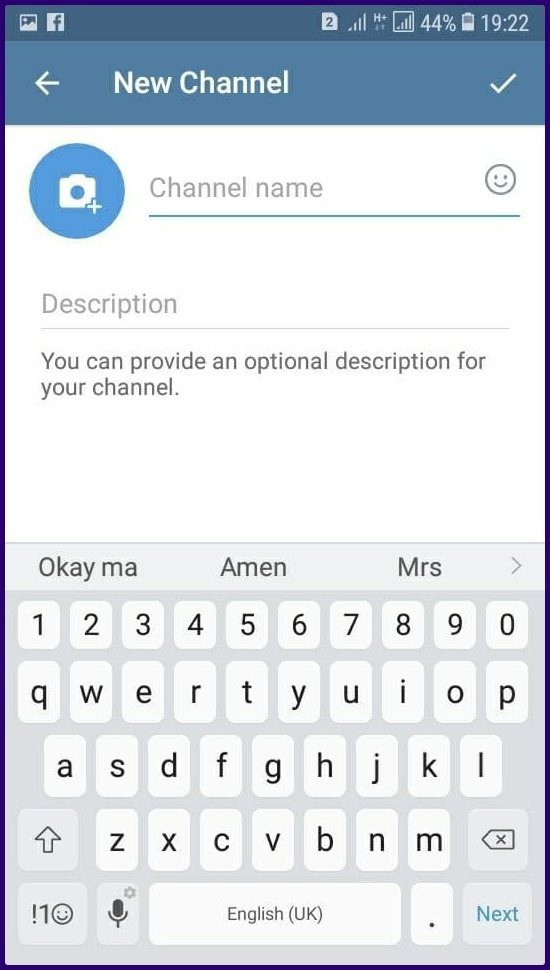Add a channel photo via camera icon

[77, 191]
